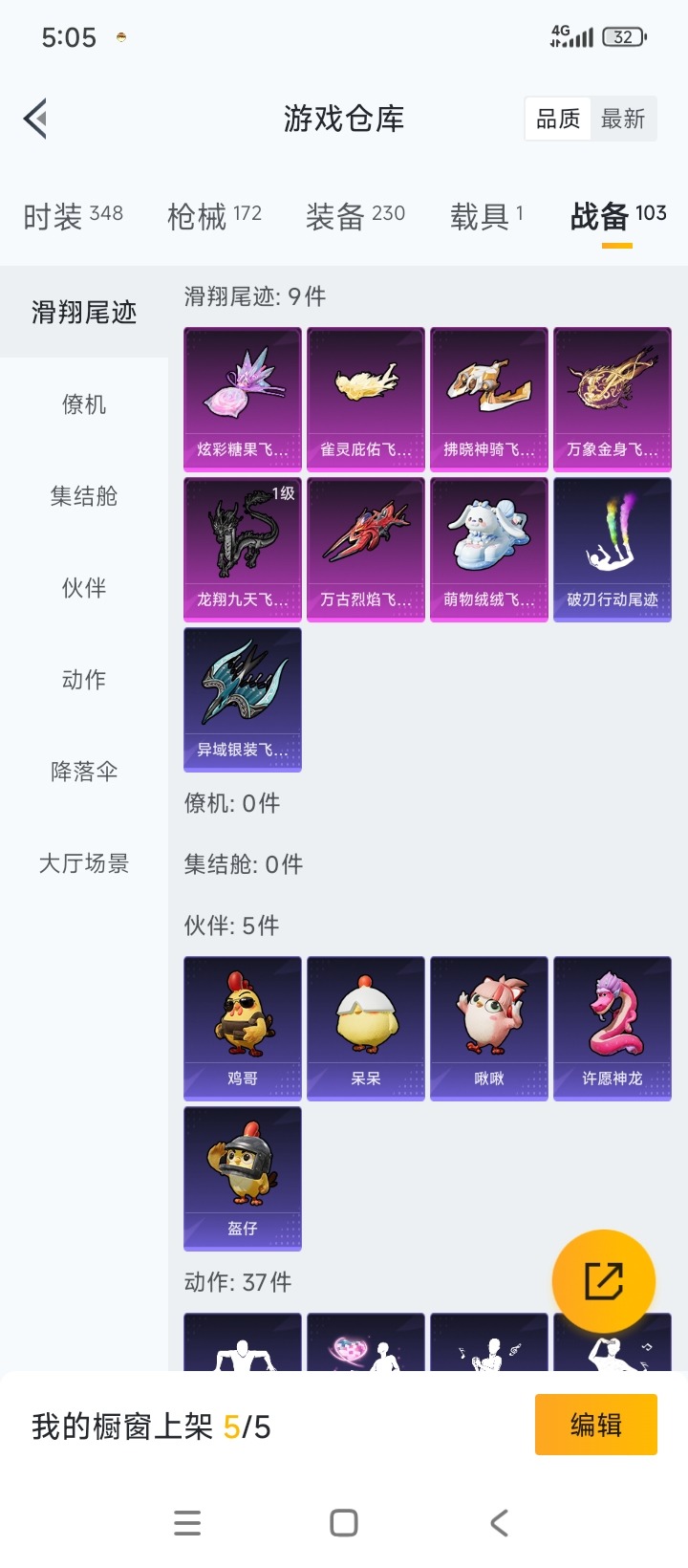The width and height of the screenshot is (688, 1568).
Task: Switch sorting to 品质 quality
Action: [557, 118]
